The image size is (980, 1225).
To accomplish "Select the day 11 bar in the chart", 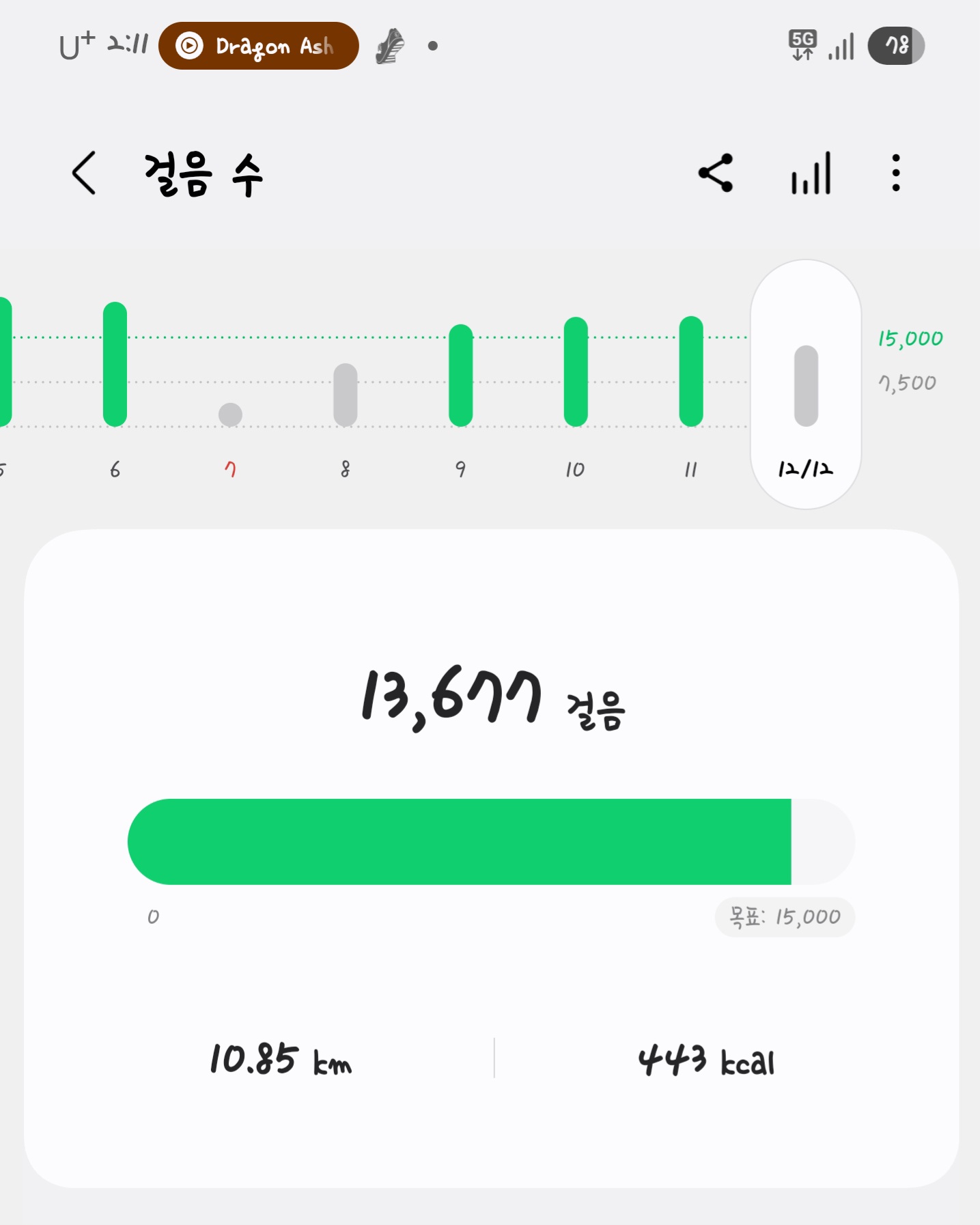I will tap(691, 371).
